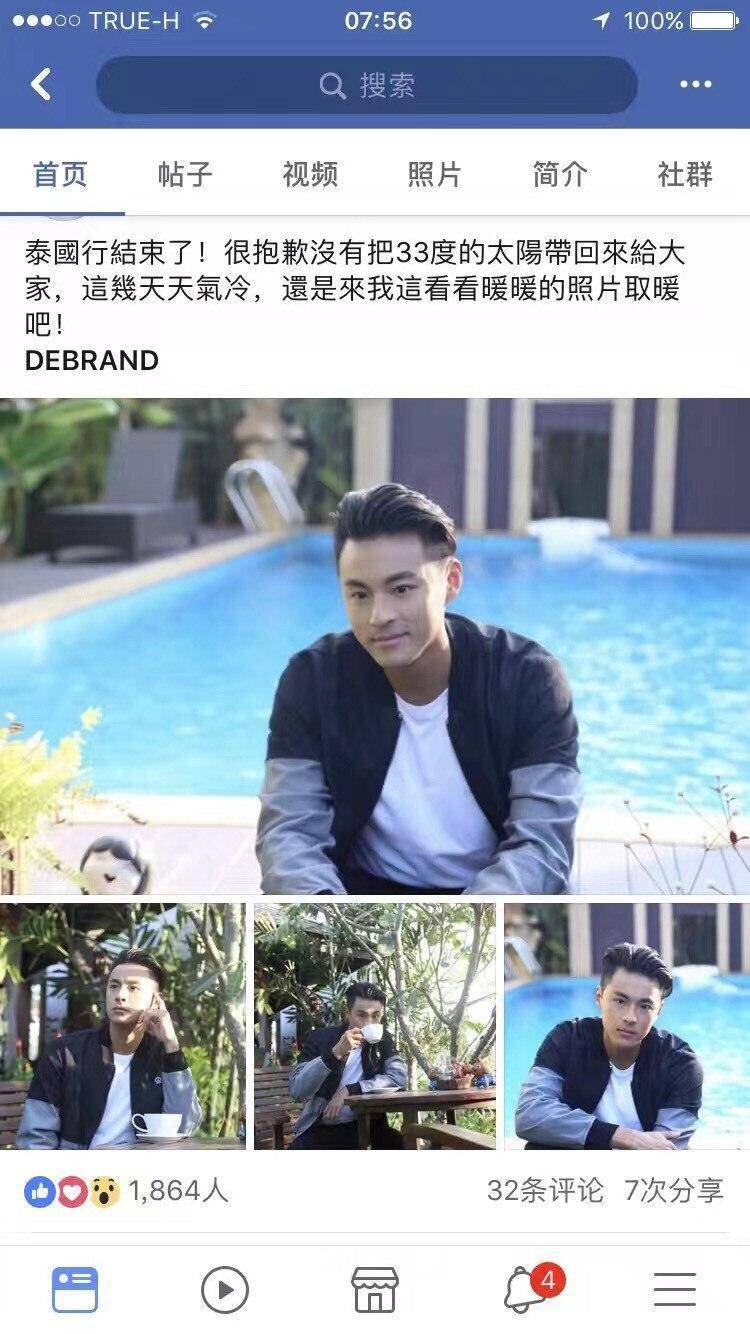Open the photo of drinking from cup
The width and height of the screenshot is (750, 1334).
[374, 1026]
